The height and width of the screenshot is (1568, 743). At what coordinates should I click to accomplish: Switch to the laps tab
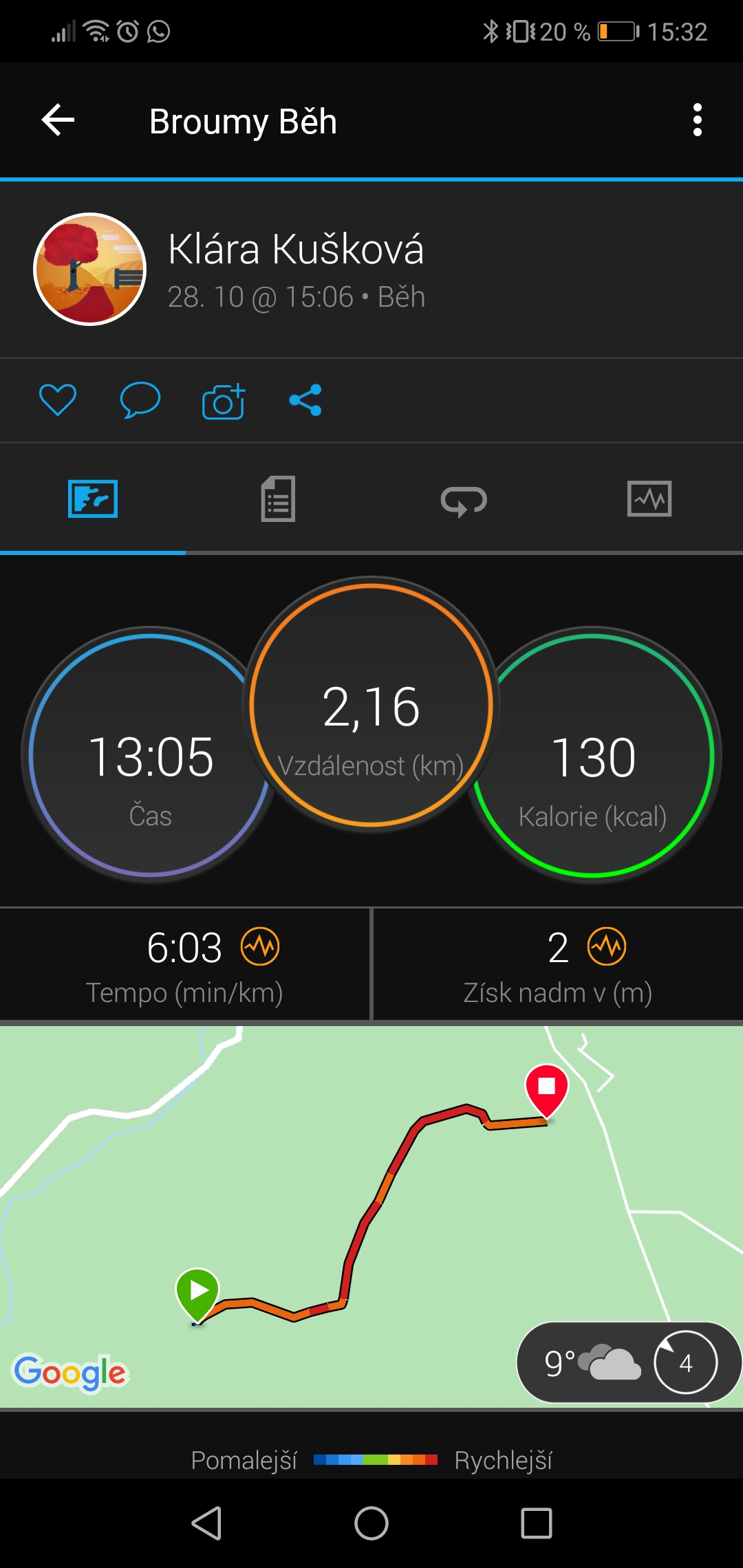pos(464,499)
